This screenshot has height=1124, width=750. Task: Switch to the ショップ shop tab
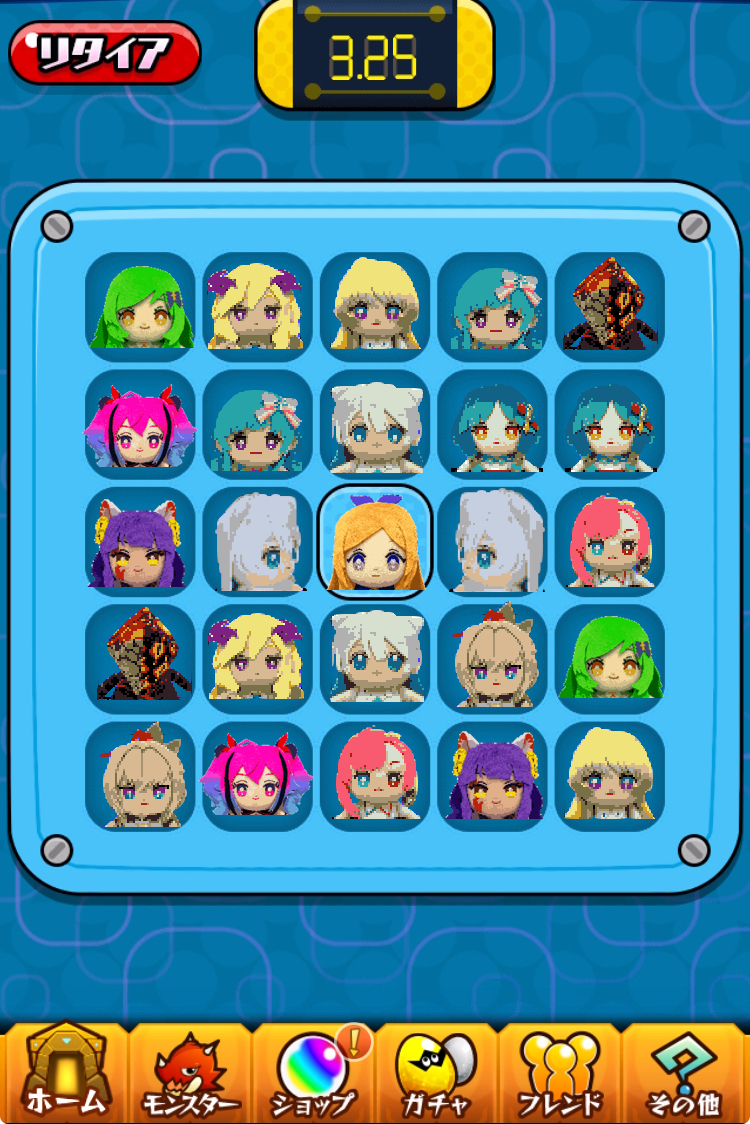pyautogui.click(x=314, y=1075)
